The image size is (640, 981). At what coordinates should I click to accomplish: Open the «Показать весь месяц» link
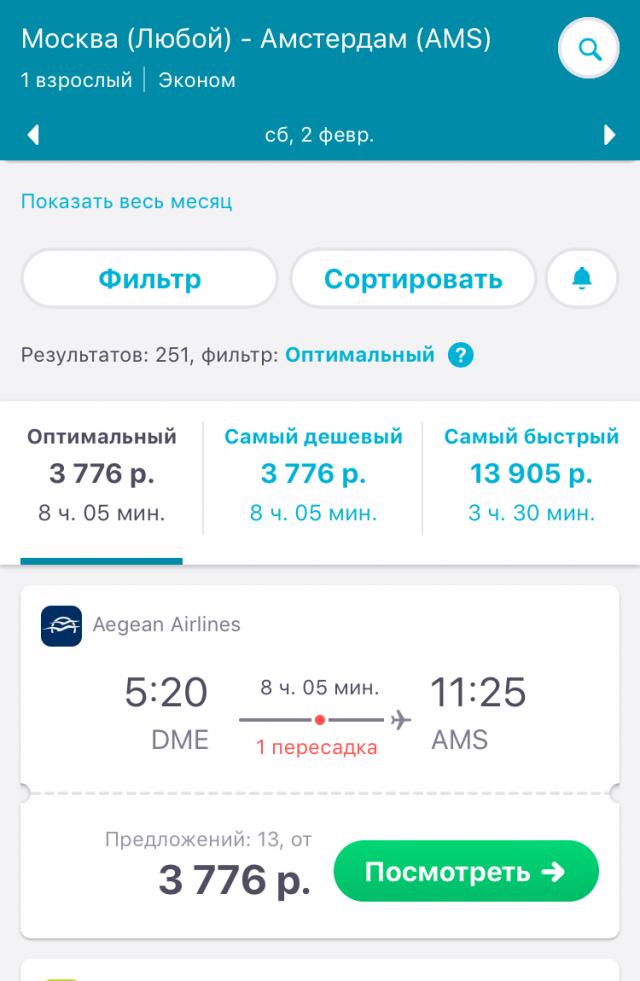coord(126,201)
